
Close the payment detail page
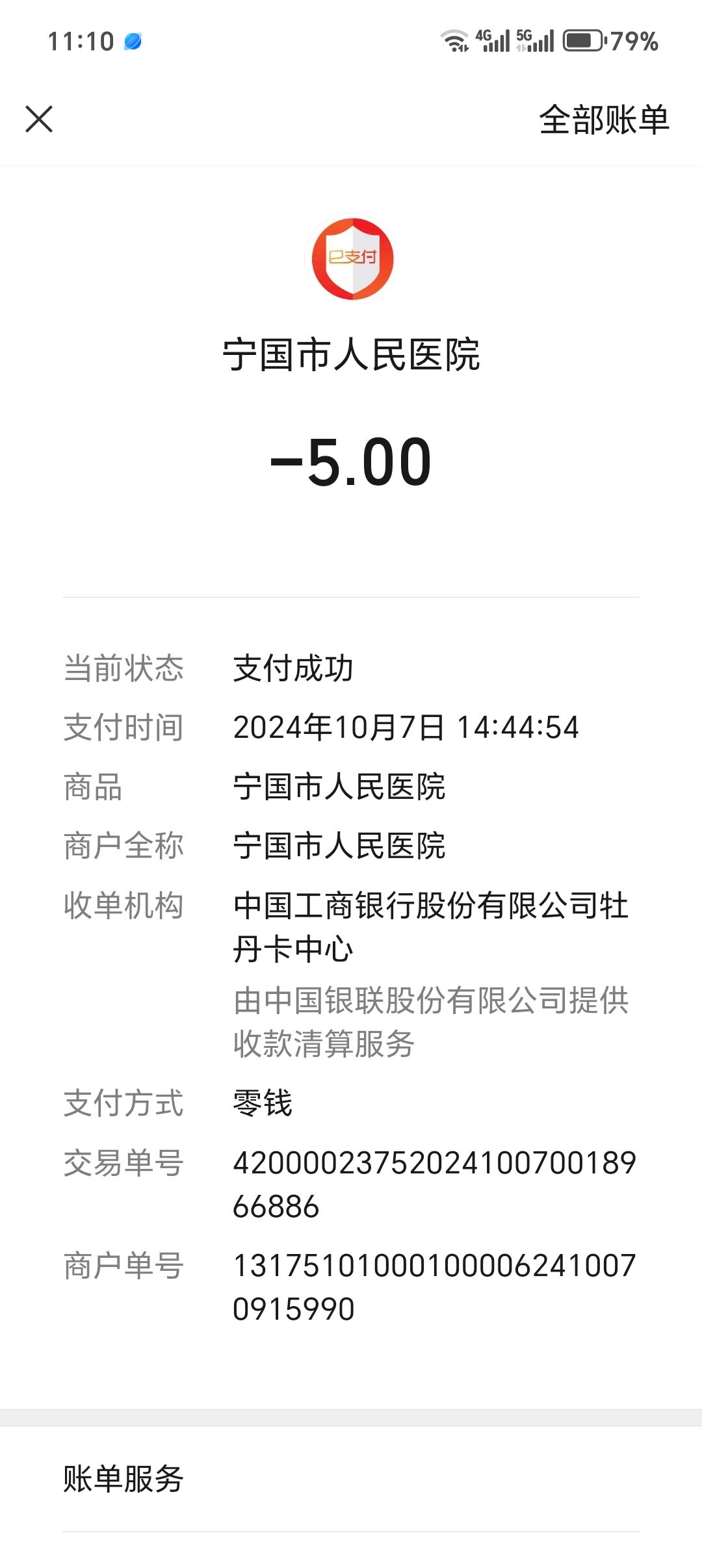pyautogui.click(x=39, y=120)
